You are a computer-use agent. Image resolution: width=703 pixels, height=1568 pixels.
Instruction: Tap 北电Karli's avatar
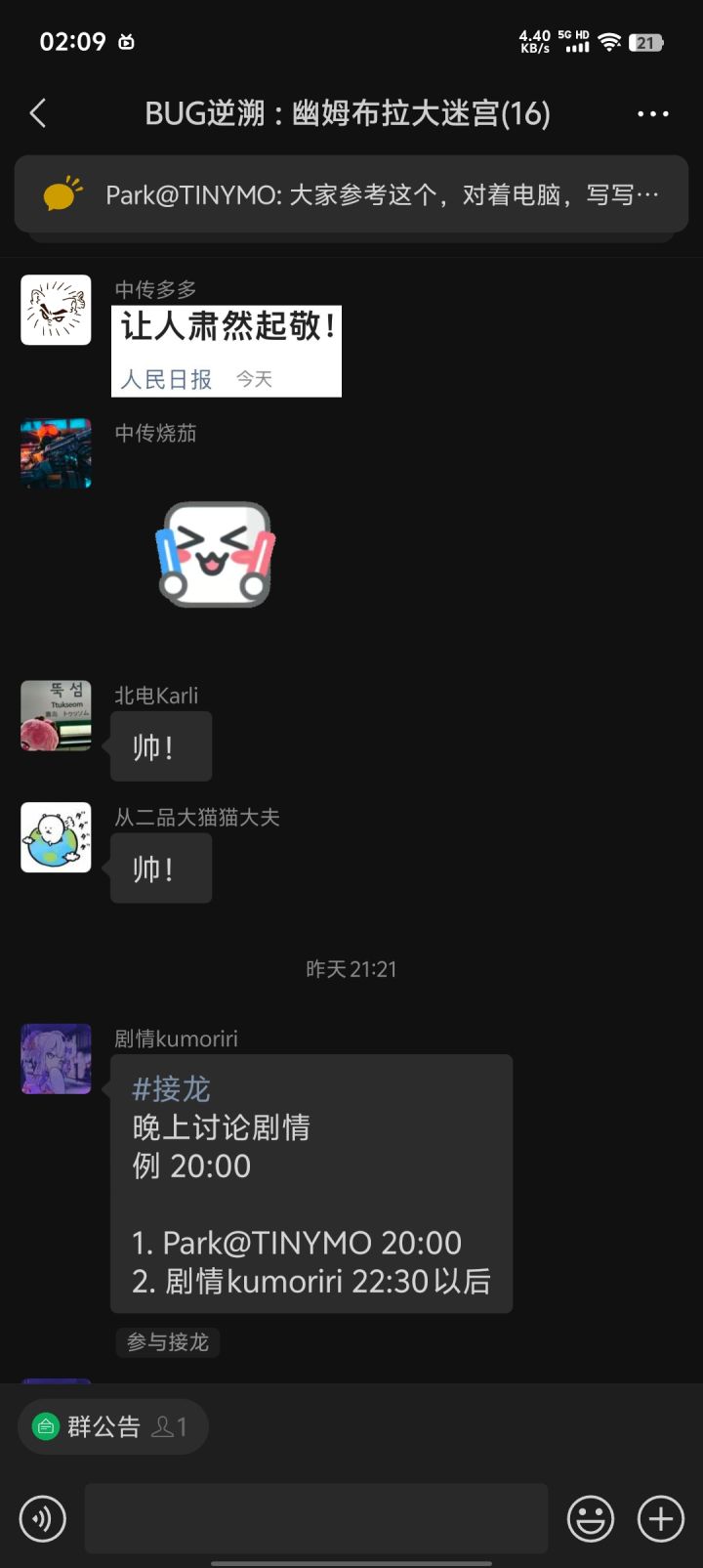tap(56, 716)
